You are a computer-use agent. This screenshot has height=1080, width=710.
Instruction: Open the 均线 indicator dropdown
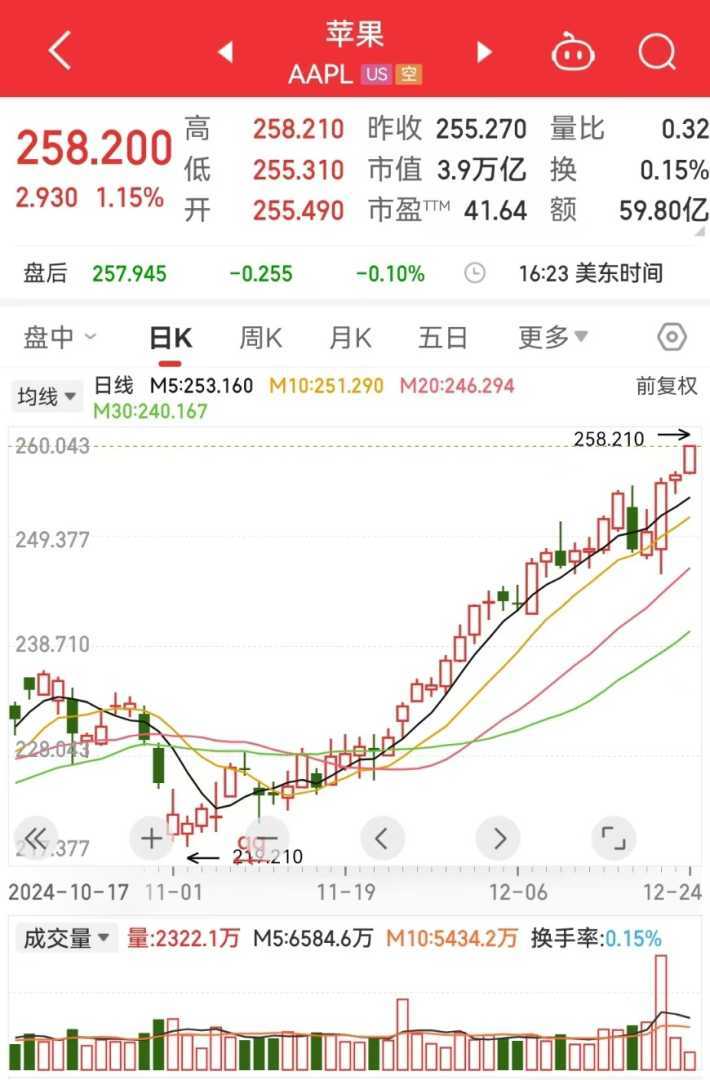click(x=47, y=397)
